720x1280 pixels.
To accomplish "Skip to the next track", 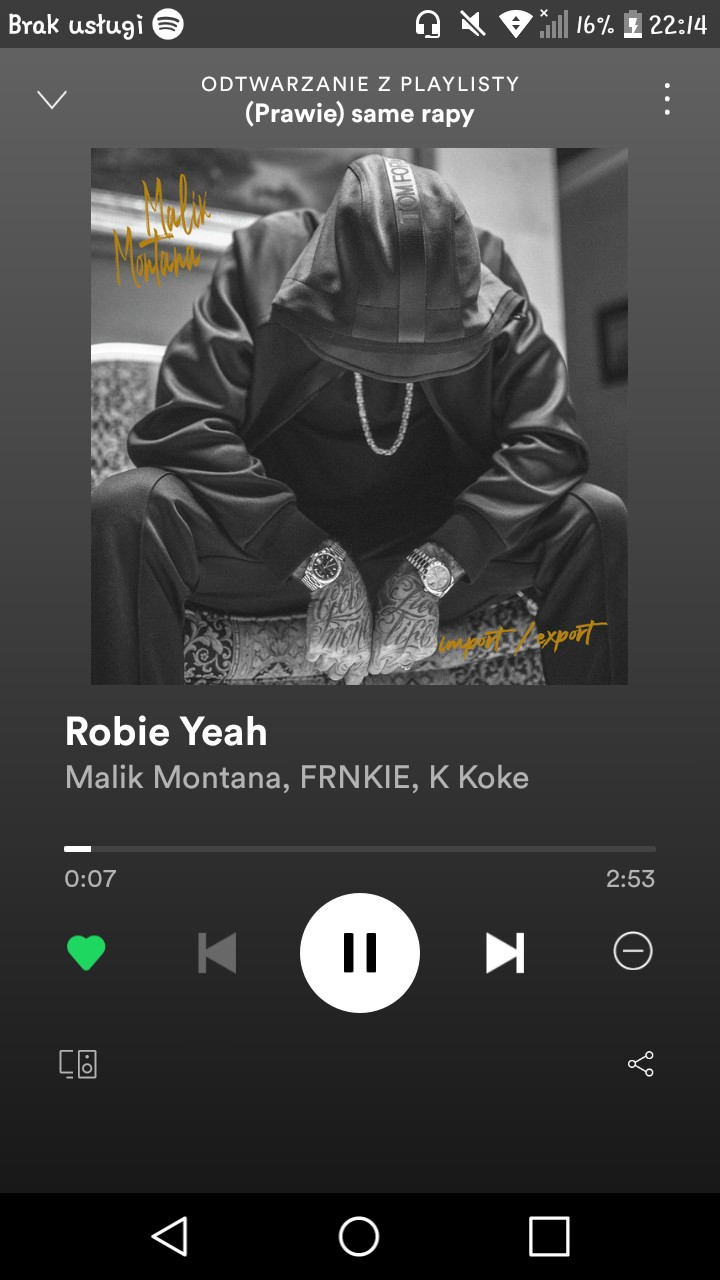I will 505,953.
